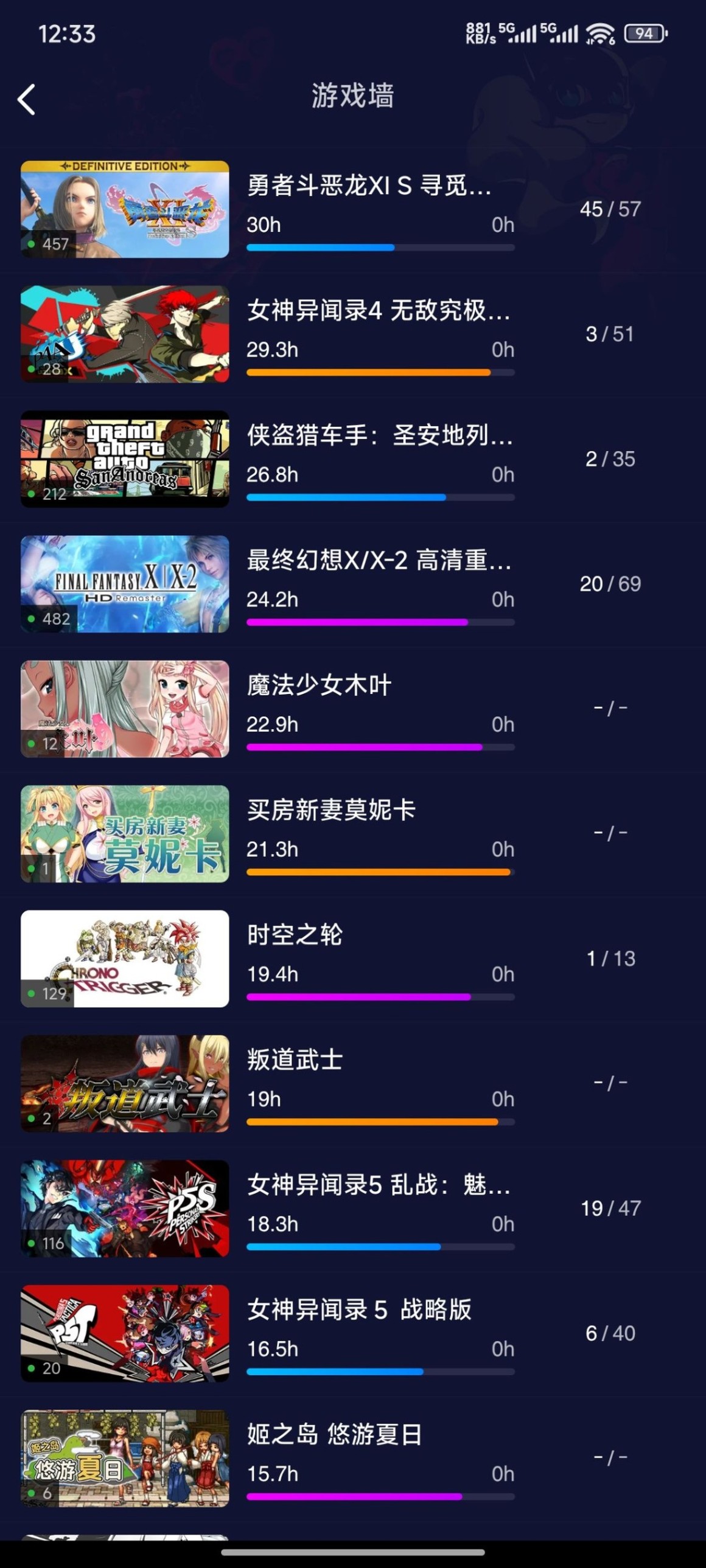Open the 姬之岛 悠游夏日 row
Screen dimensions: 706x1568
pos(334,1457)
